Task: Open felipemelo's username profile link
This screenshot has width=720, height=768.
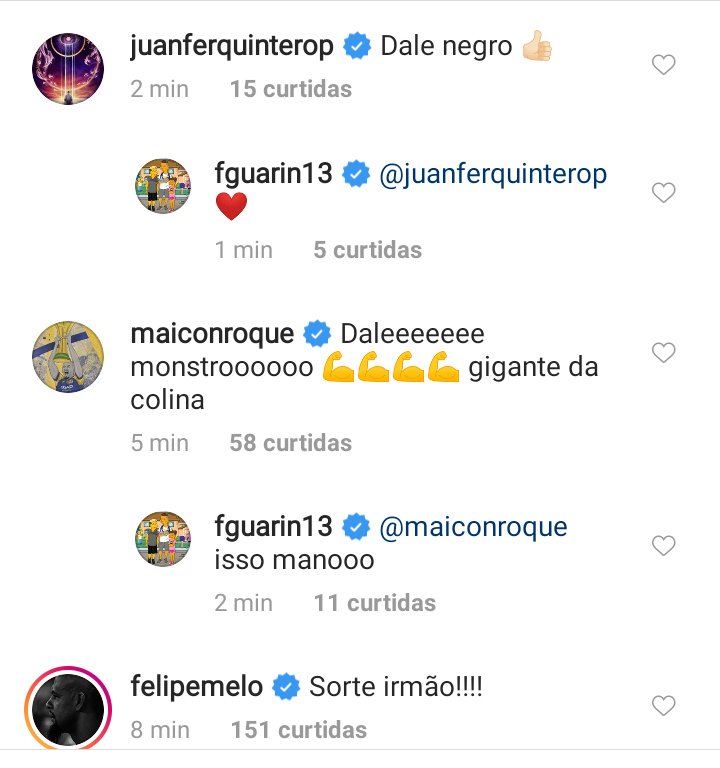Action: coord(197,687)
